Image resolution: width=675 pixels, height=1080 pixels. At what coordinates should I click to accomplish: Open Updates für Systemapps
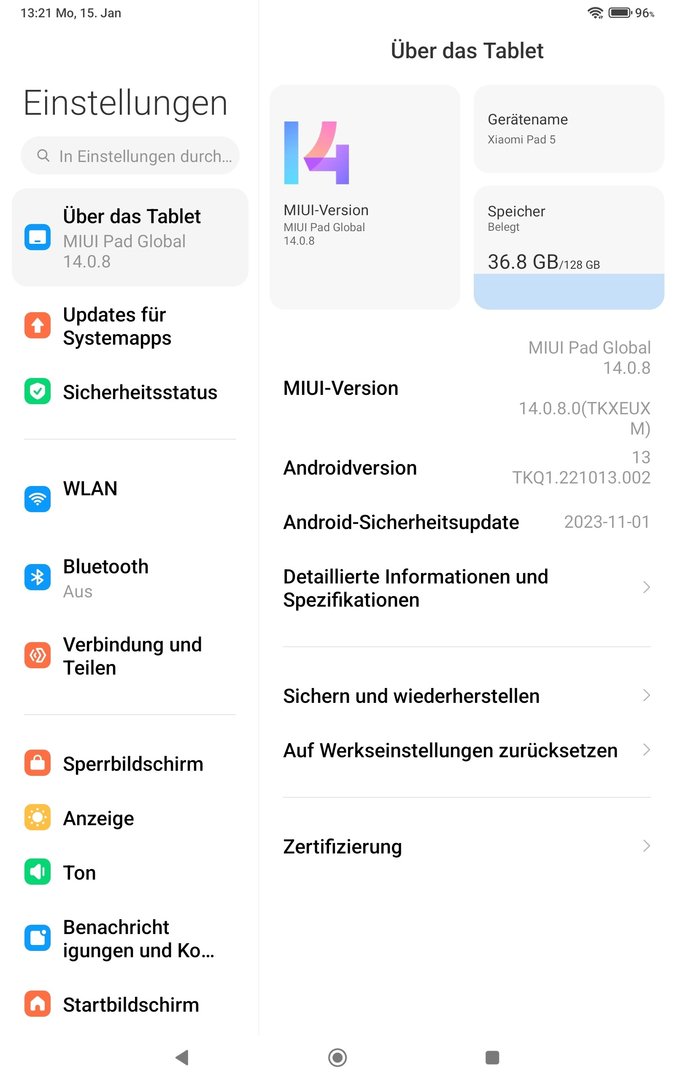(x=130, y=326)
